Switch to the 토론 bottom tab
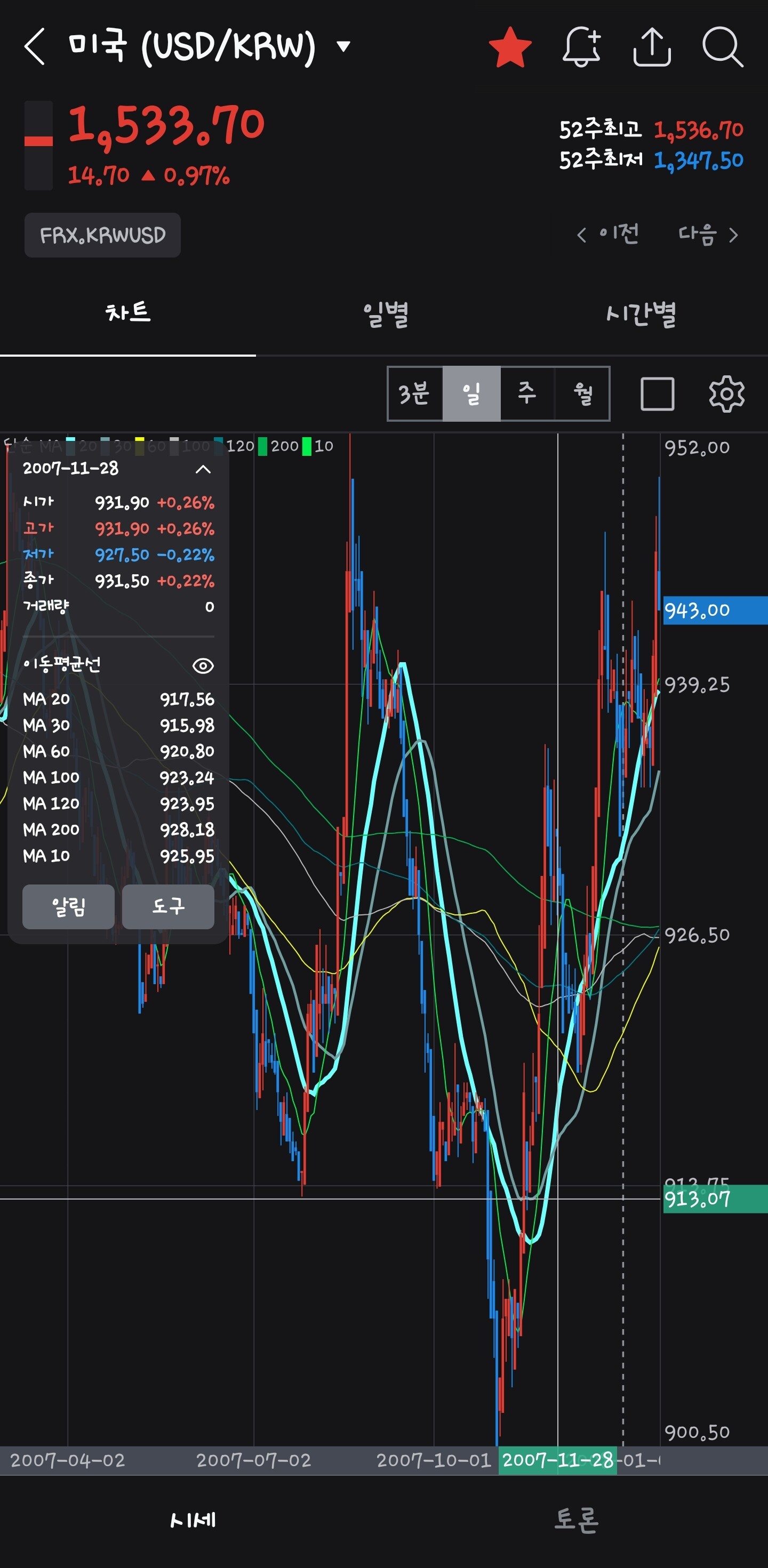 tap(576, 1520)
